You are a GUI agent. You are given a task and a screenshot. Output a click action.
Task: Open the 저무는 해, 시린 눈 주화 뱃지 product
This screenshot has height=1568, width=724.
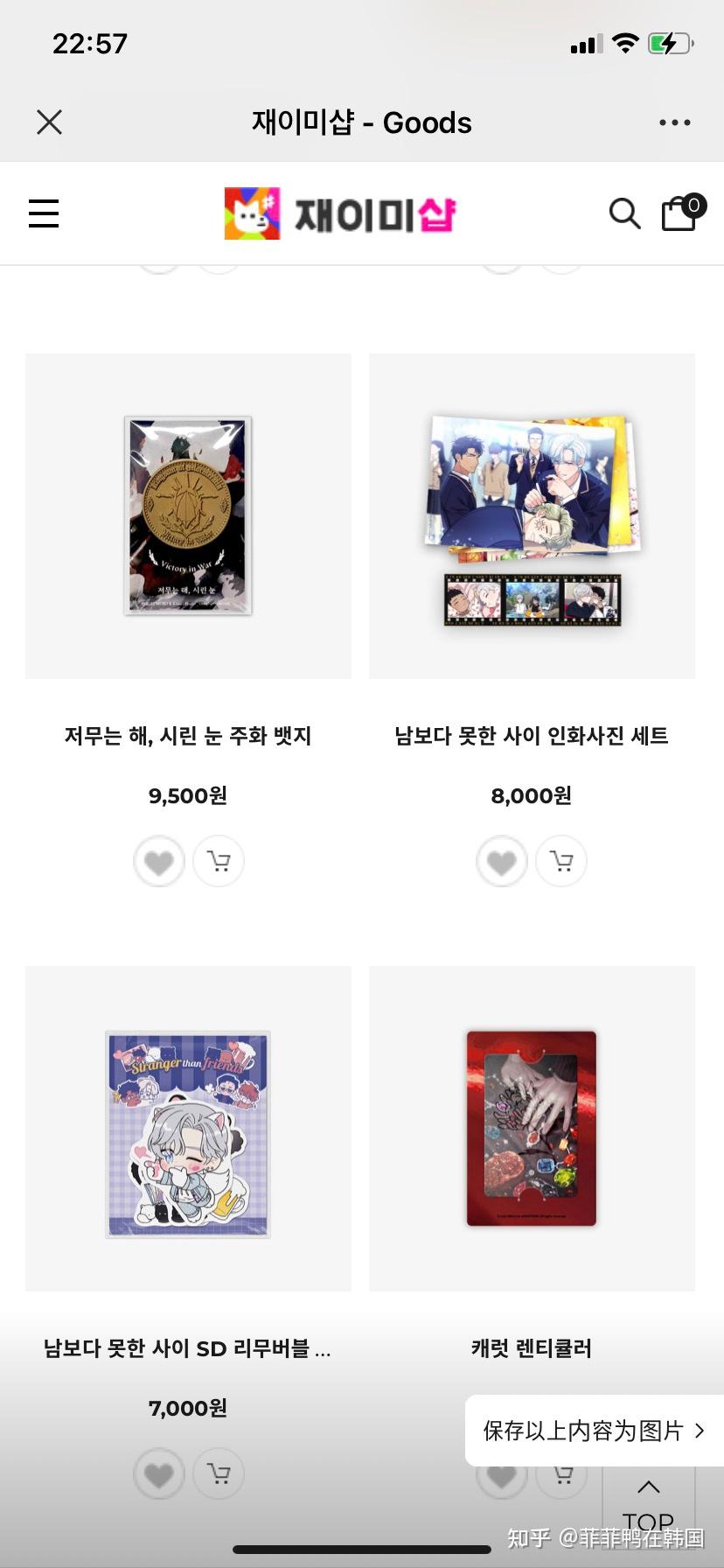click(188, 516)
